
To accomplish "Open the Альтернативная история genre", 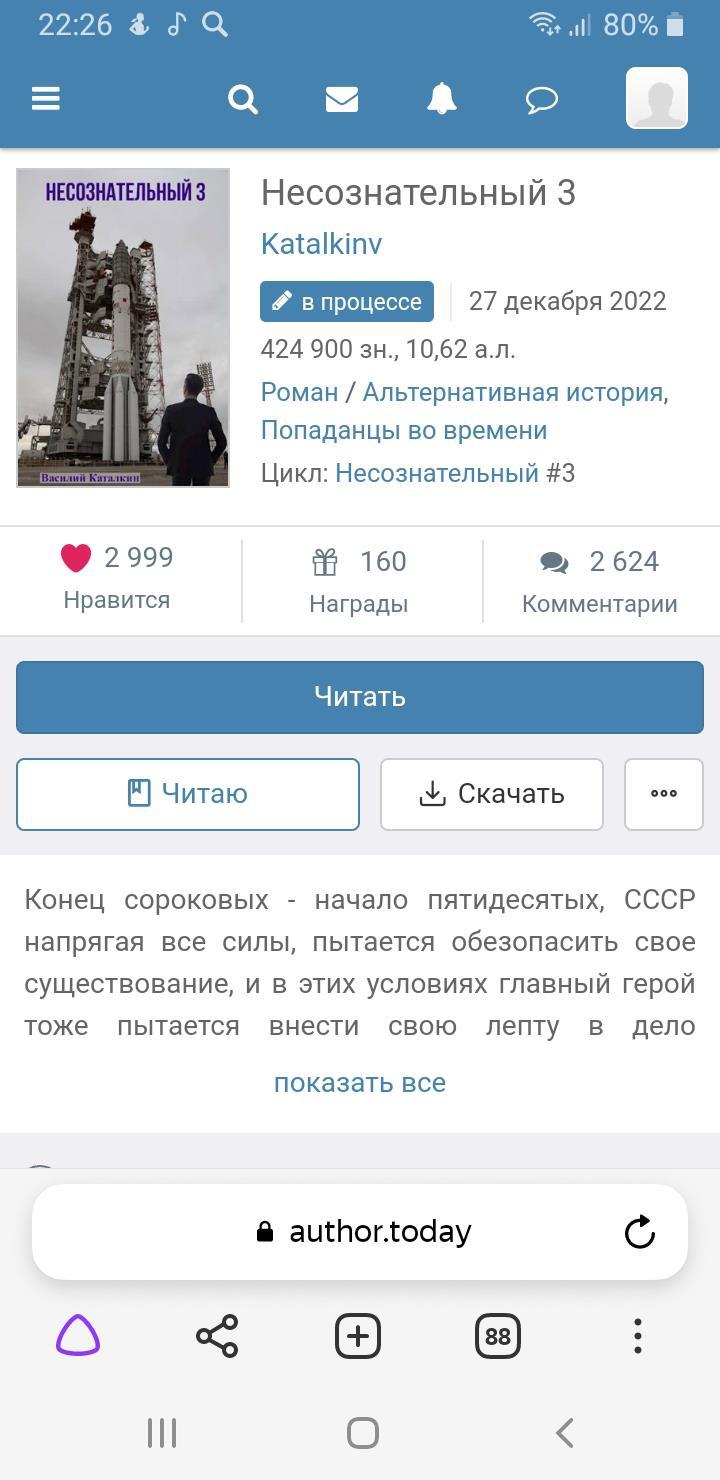I will [512, 392].
